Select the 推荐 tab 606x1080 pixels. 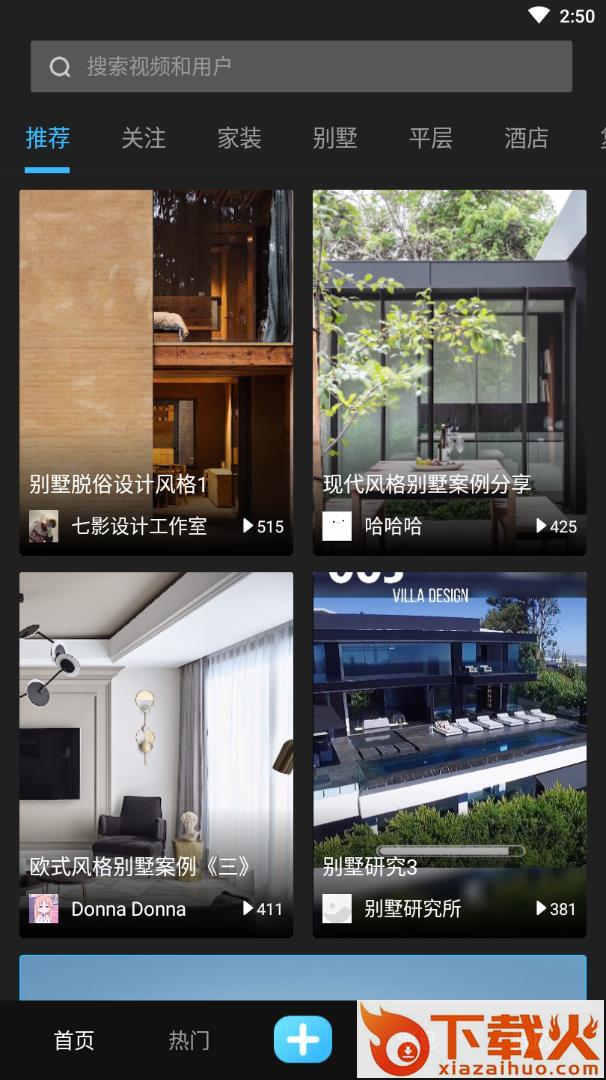pos(47,138)
